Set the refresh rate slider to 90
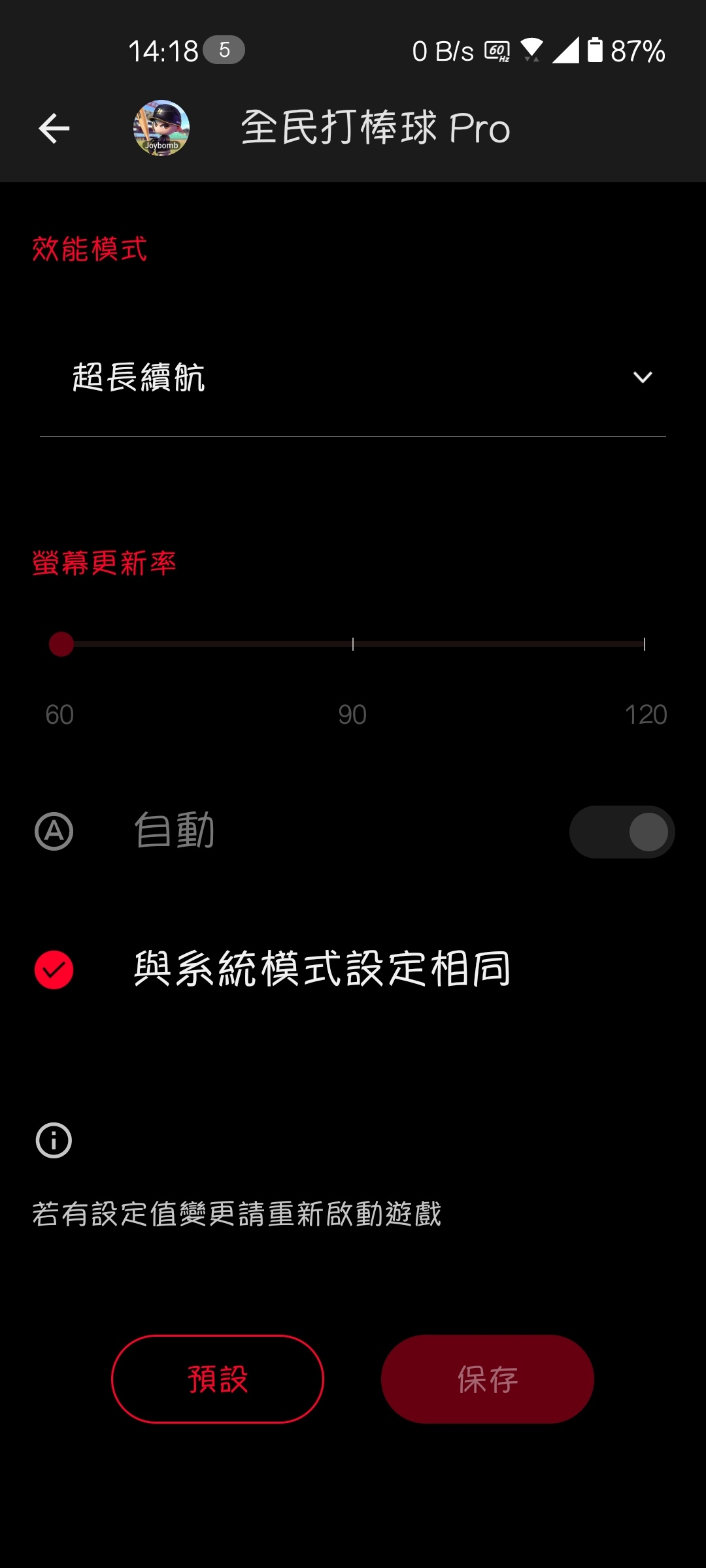706x1568 pixels. tap(353, 644)
